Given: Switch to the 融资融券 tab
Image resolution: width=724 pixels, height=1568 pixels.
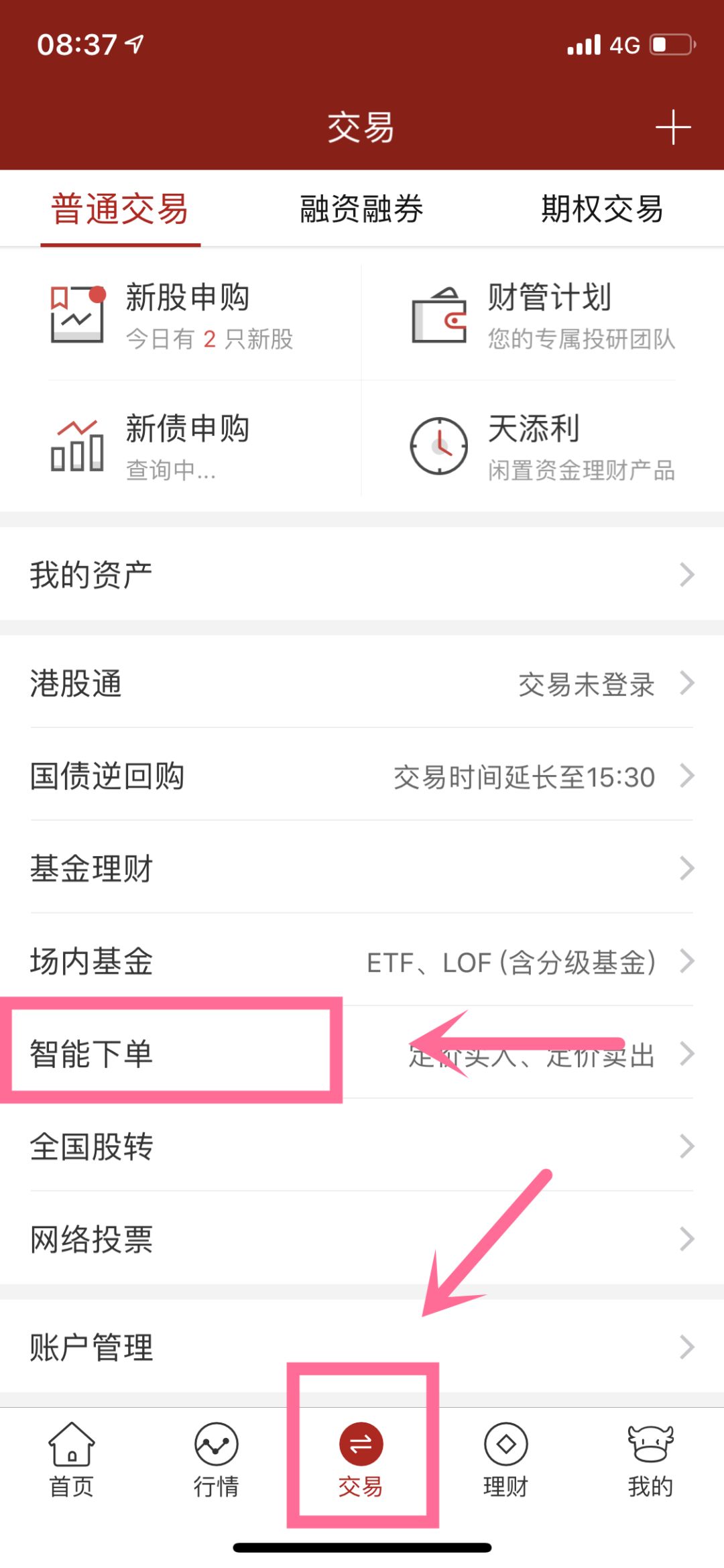Looking at the screenshot, I should click(x=361, y=208).
